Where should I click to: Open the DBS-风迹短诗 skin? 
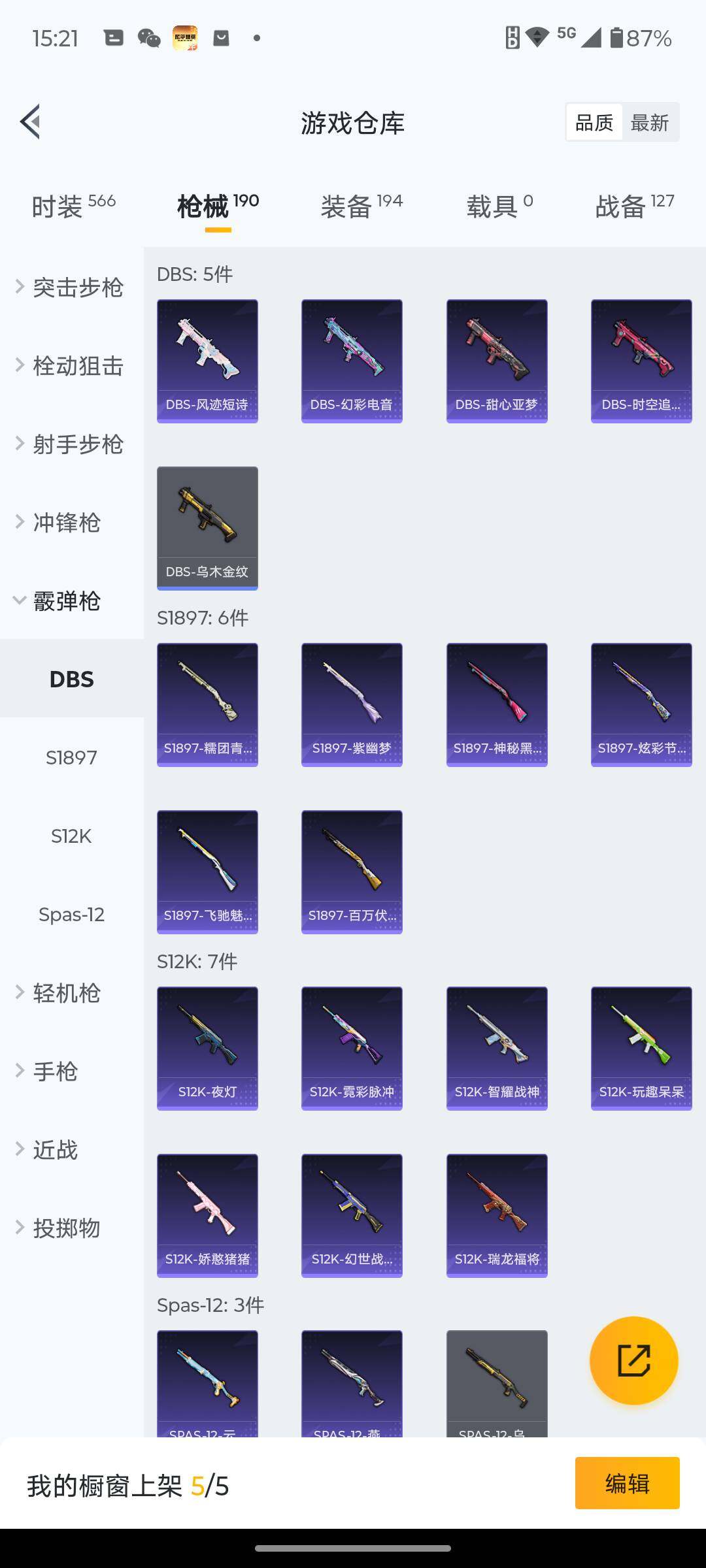207,361
